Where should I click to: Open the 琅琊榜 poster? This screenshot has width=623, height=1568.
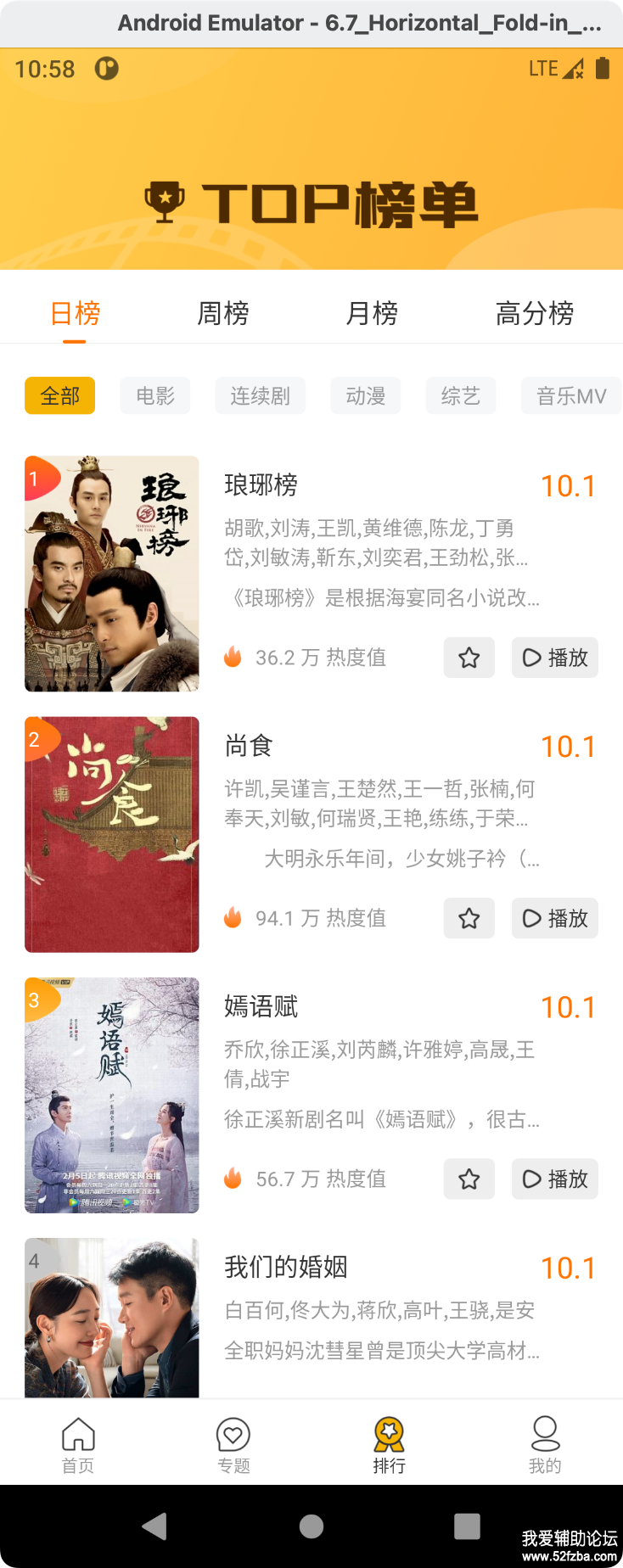pyautogui.click(x=112, y=574)
